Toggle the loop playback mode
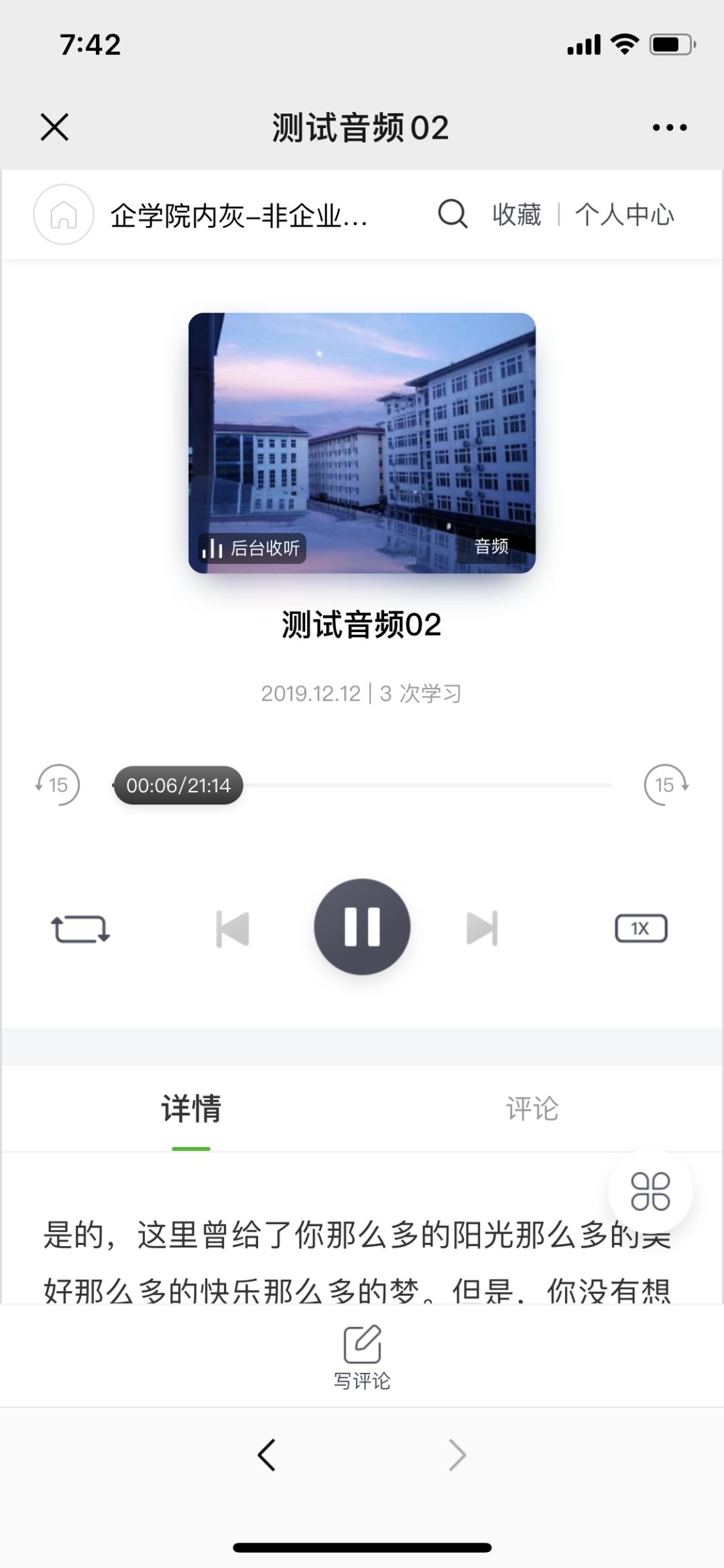This screenshot has height=1568, width=724. 80,929
